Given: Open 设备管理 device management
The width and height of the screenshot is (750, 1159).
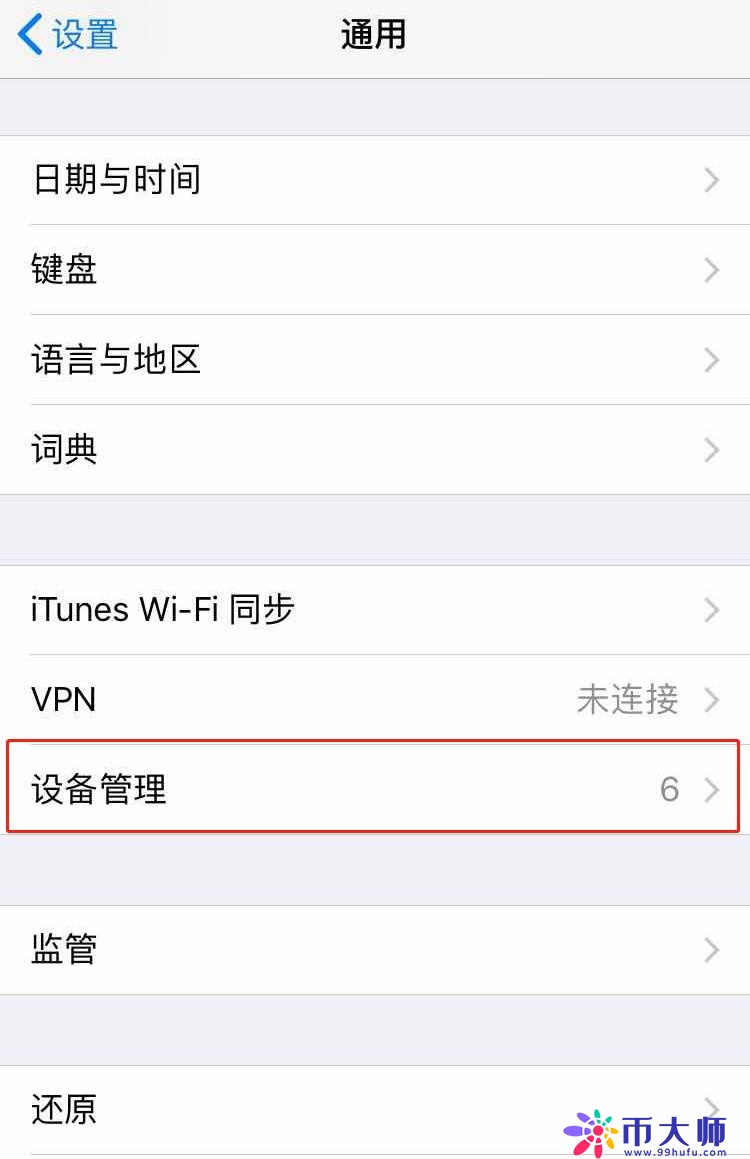Looking at the screenshot, I should [97, 788].
